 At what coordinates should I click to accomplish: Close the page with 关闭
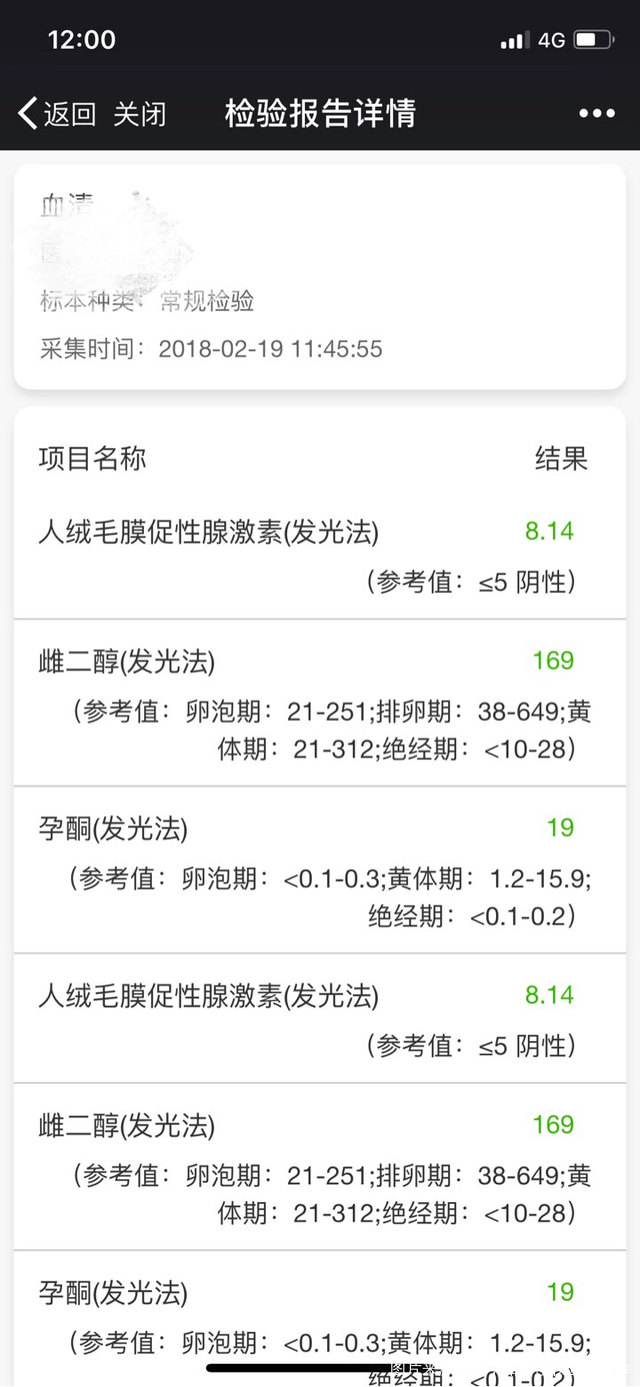tap(139, 113)
